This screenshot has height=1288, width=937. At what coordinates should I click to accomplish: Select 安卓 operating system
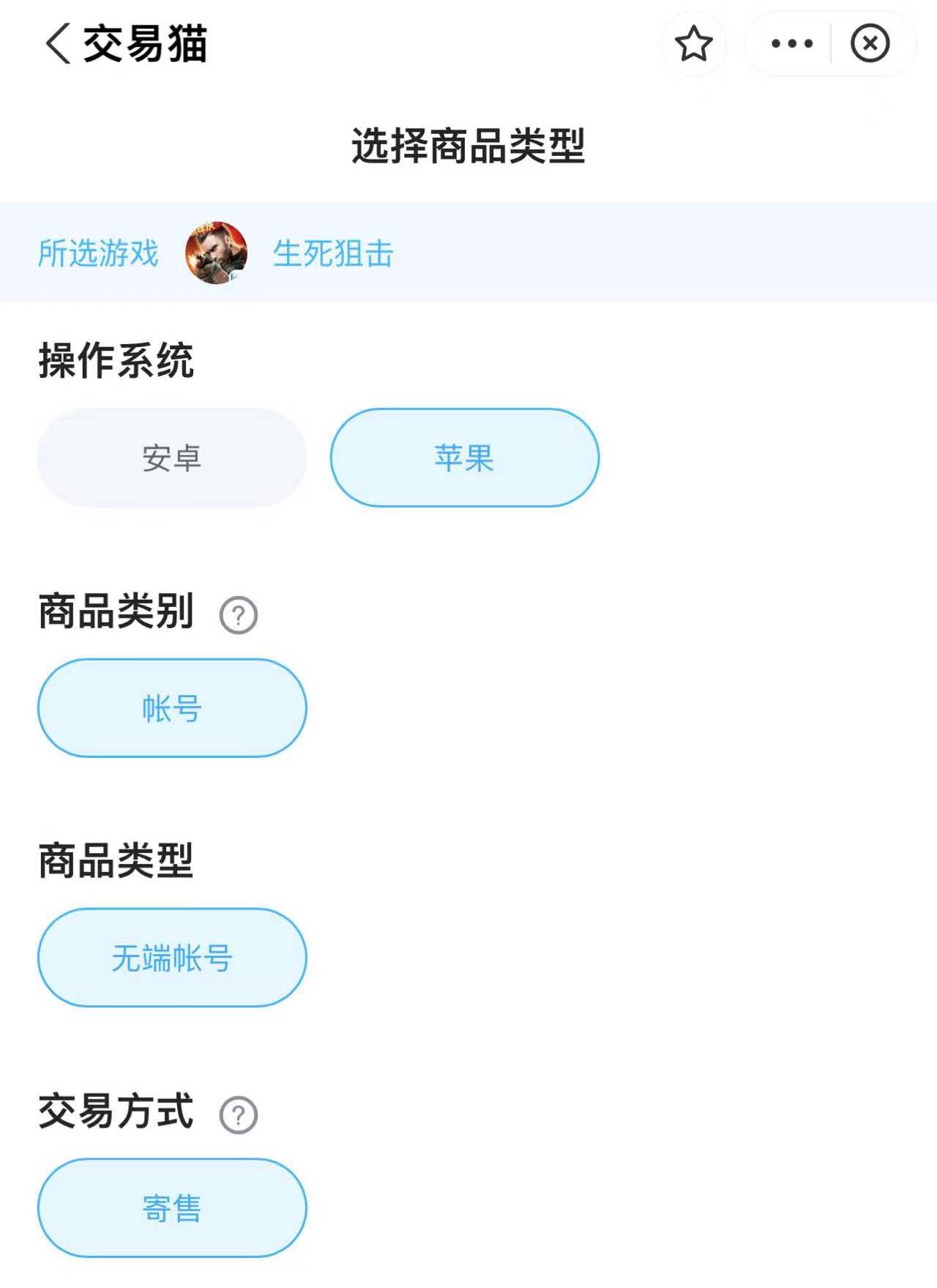pyautogui.click(x=172, y=458)
